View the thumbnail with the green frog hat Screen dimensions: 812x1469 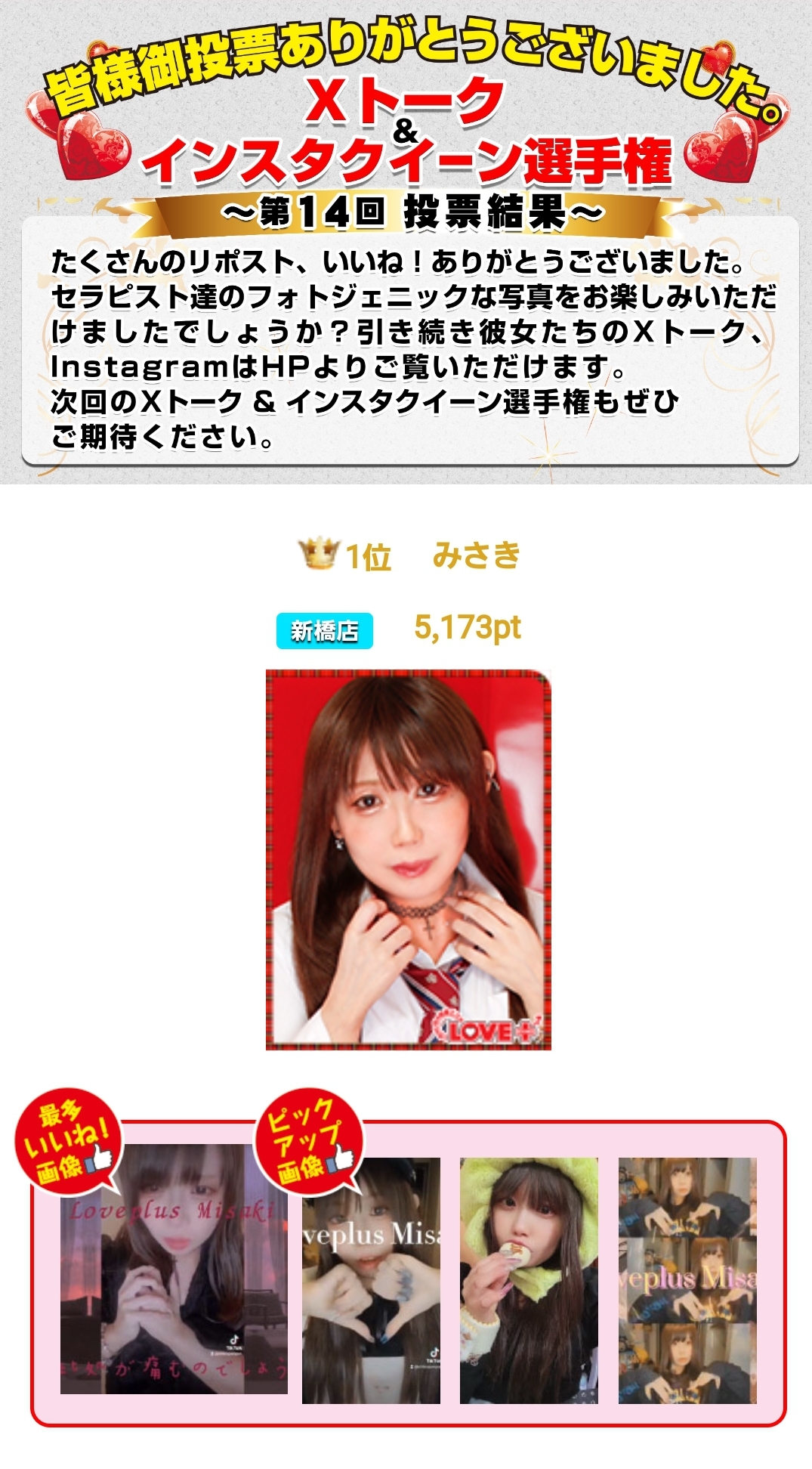pyautogui.click(x=529, y=1281)
